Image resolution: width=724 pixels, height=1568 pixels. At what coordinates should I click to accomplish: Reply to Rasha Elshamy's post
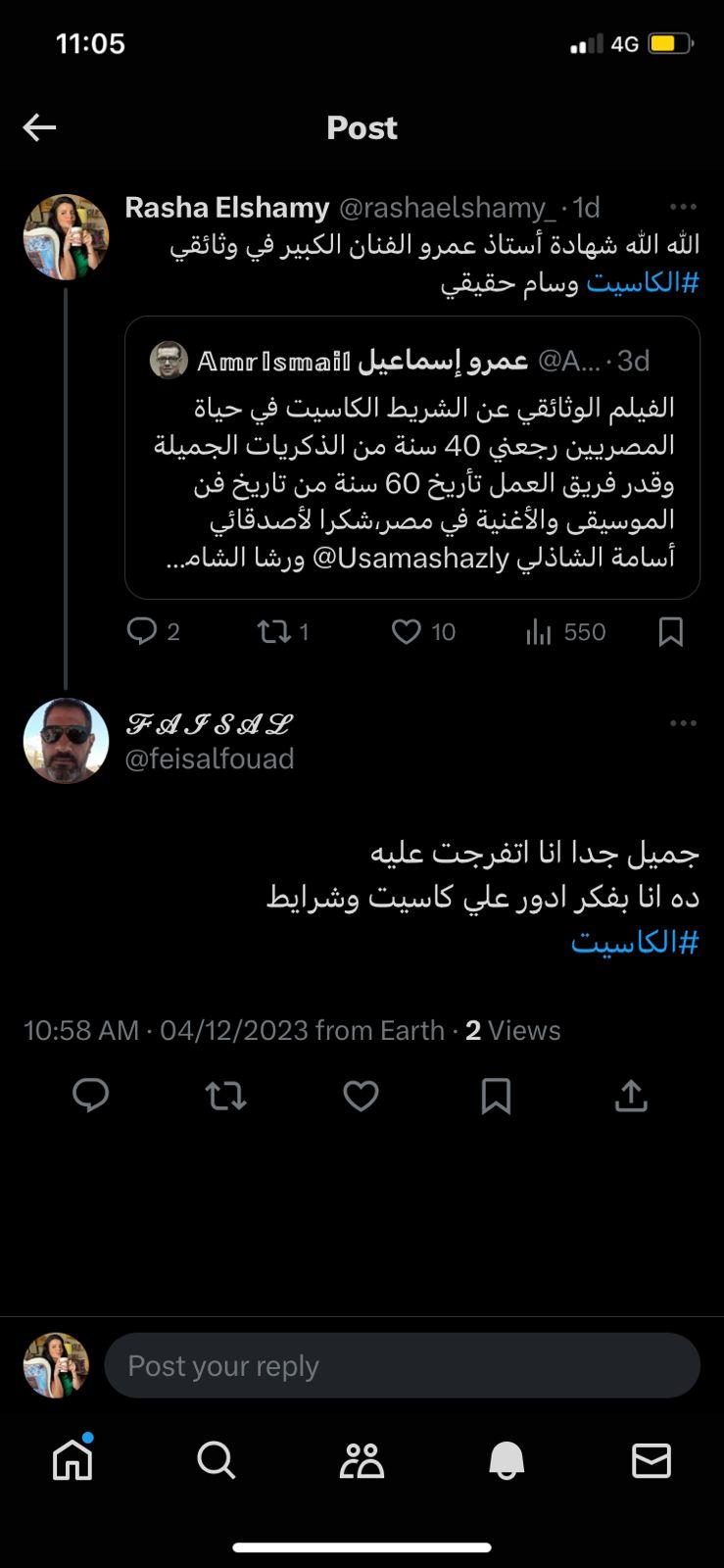click(142, 631)
